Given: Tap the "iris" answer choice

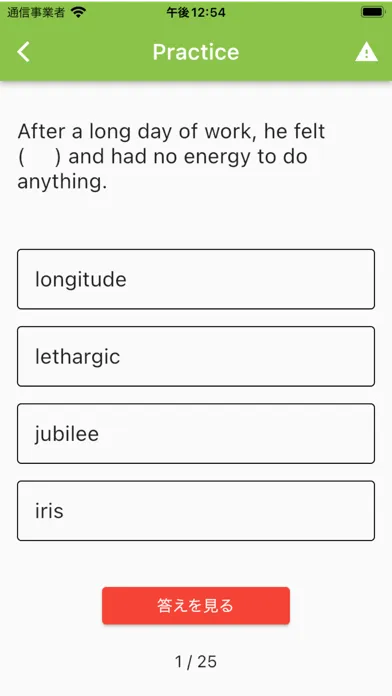Looking at the screenshot, I should coord(196,511).
